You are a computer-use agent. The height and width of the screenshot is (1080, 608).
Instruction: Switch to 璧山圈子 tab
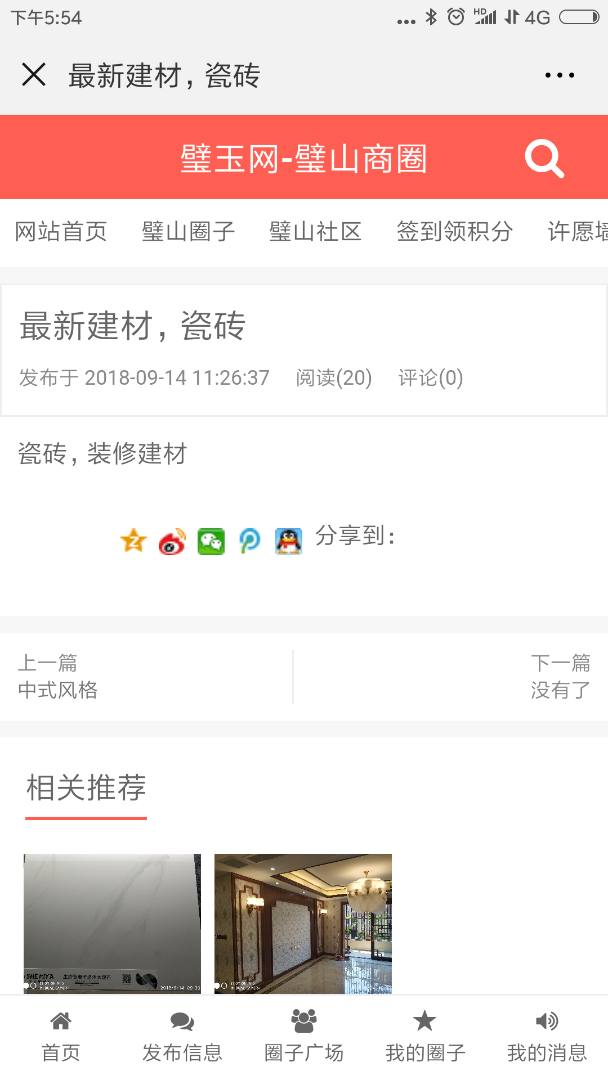[x=188, y=232]
